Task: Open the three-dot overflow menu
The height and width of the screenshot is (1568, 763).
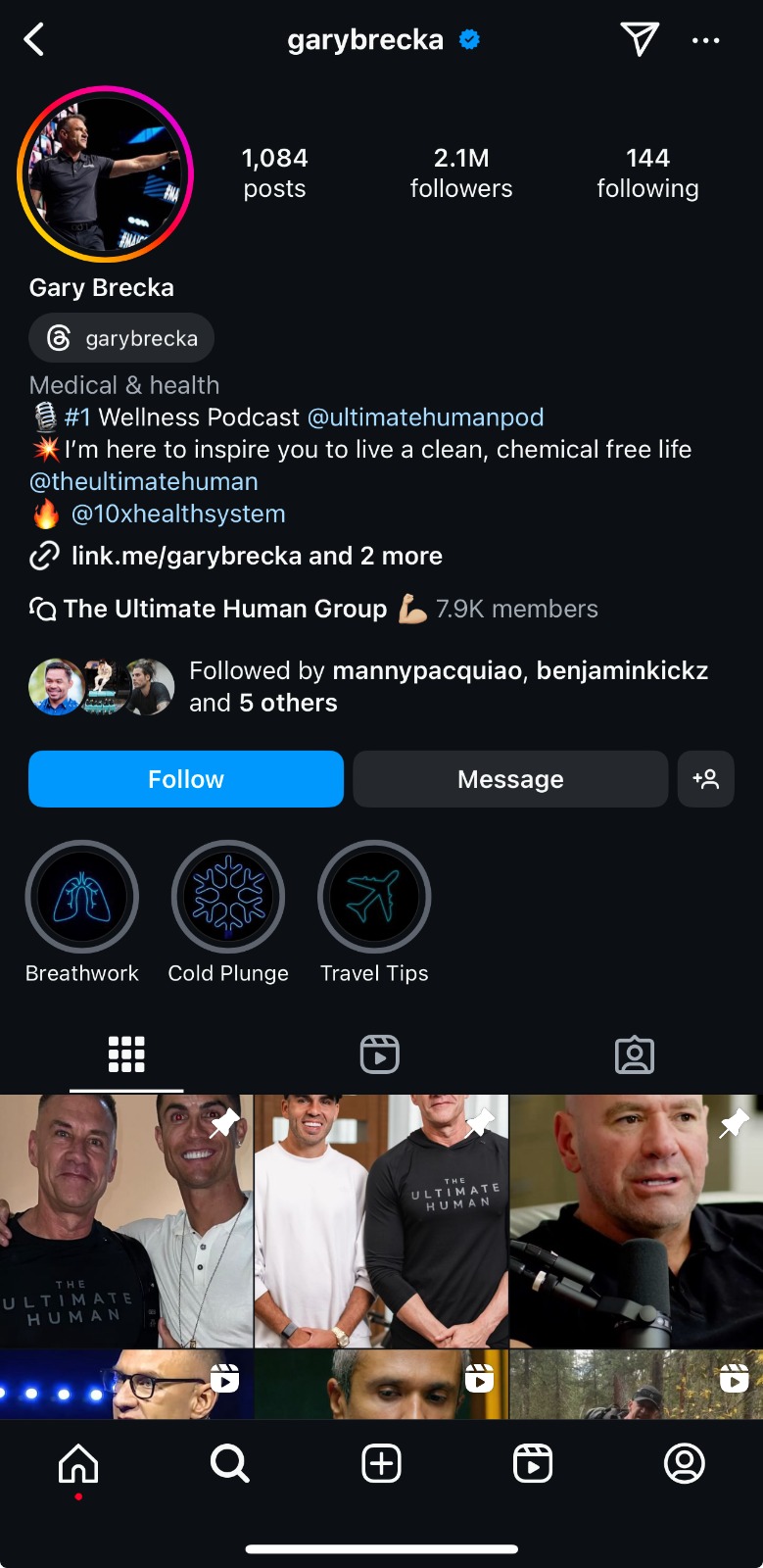Action: 705,40
